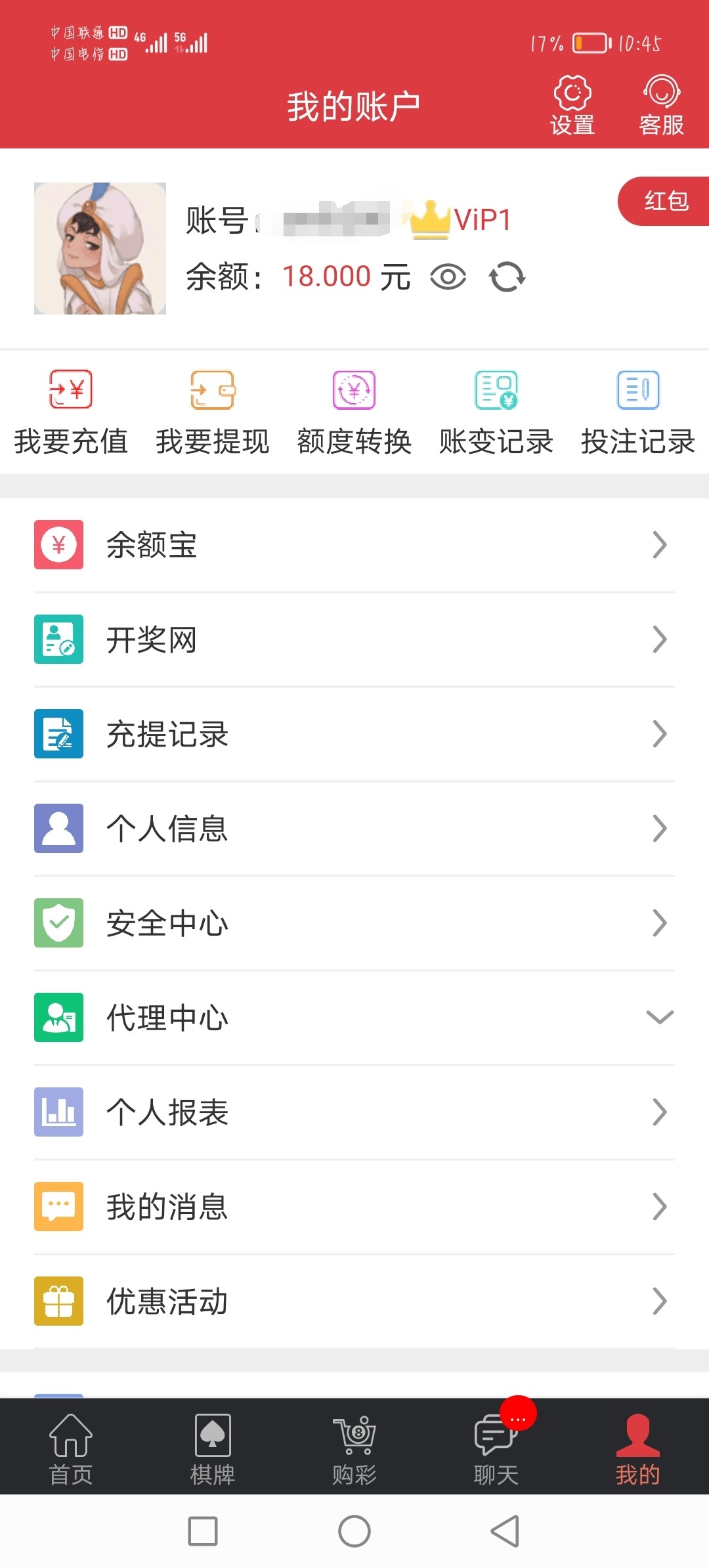This screenshot has height=1568, width=709.
Task: Expand the 代理中心 section
Action: tap(354, 1018)
